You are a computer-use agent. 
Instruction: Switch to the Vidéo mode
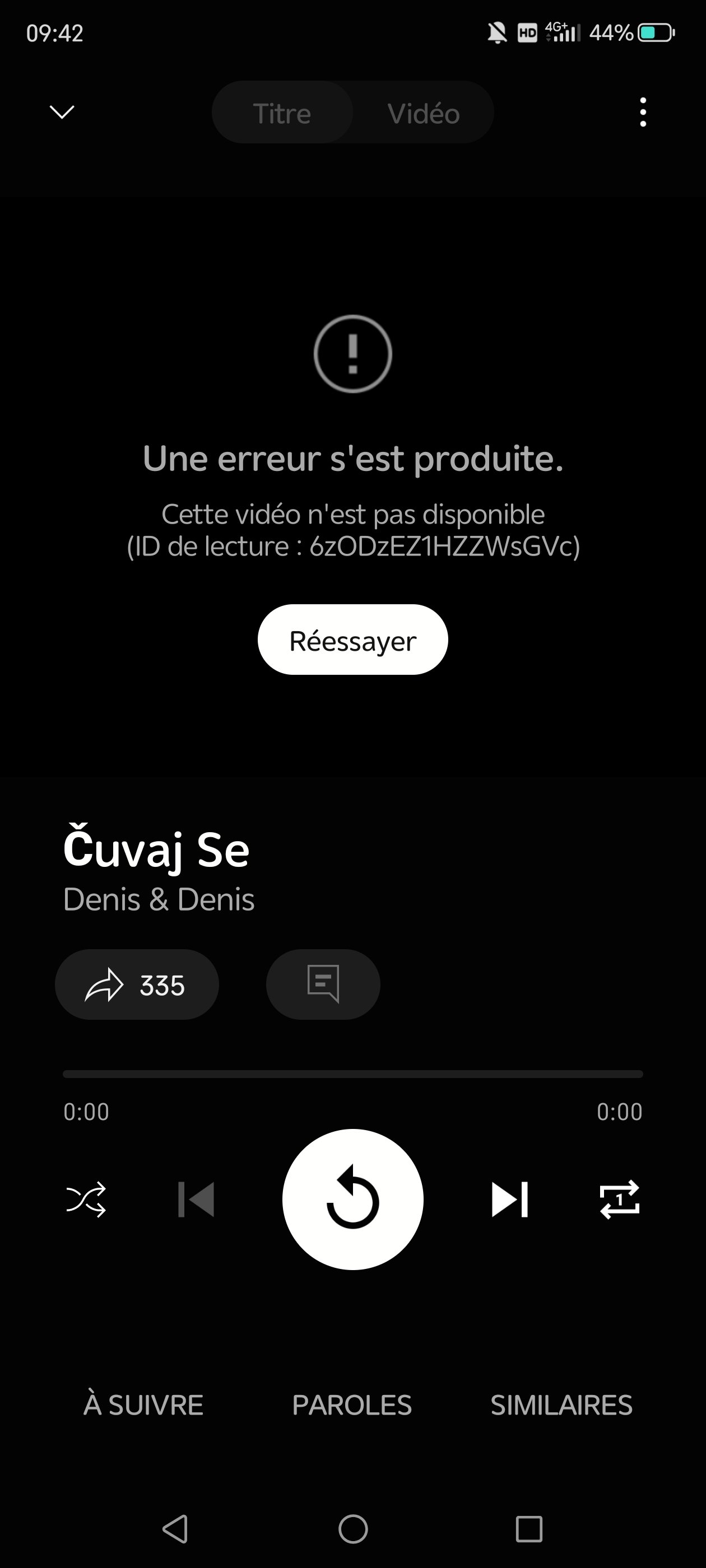424,113
